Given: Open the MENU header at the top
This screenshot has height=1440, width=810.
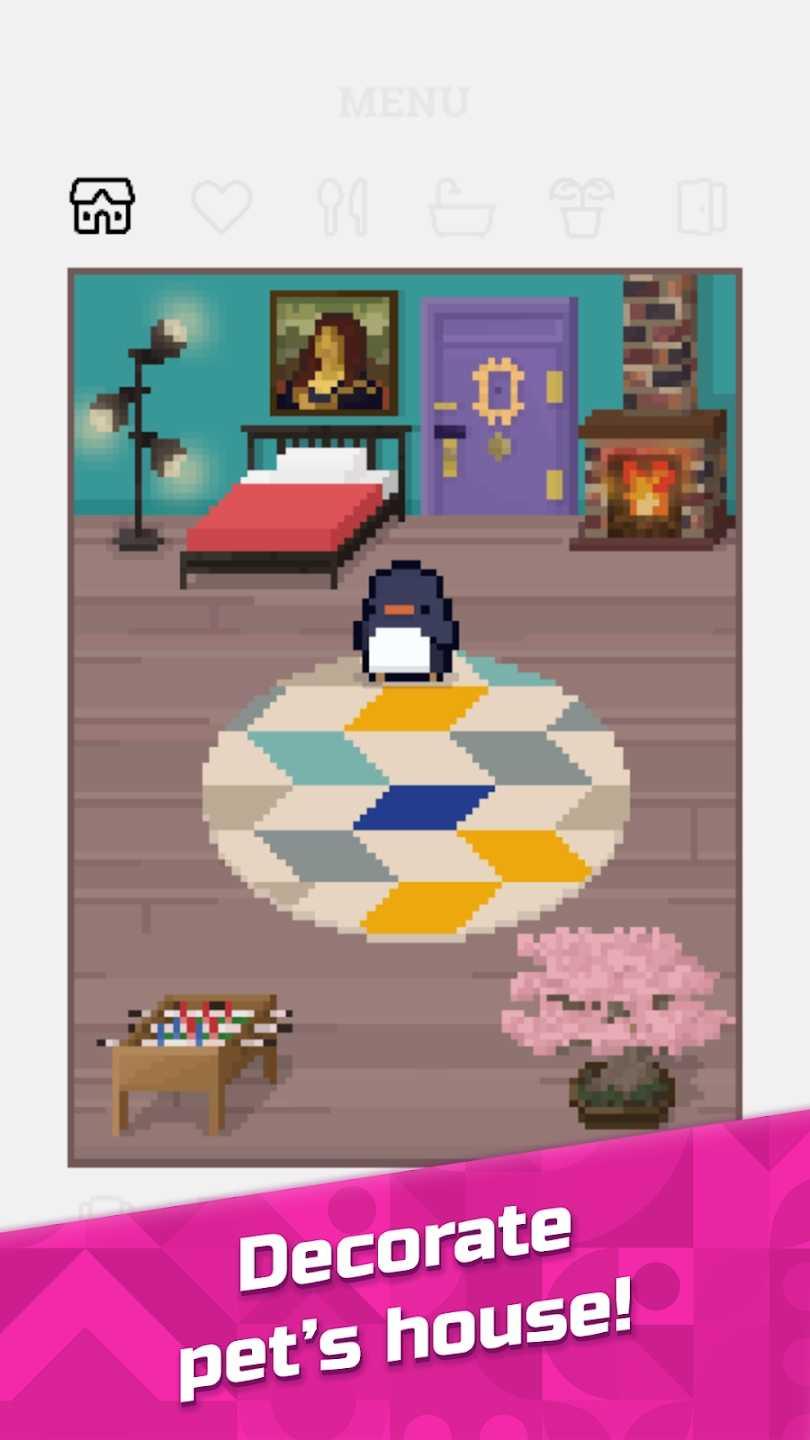Looking at the screenshot, I should point(404,100).
